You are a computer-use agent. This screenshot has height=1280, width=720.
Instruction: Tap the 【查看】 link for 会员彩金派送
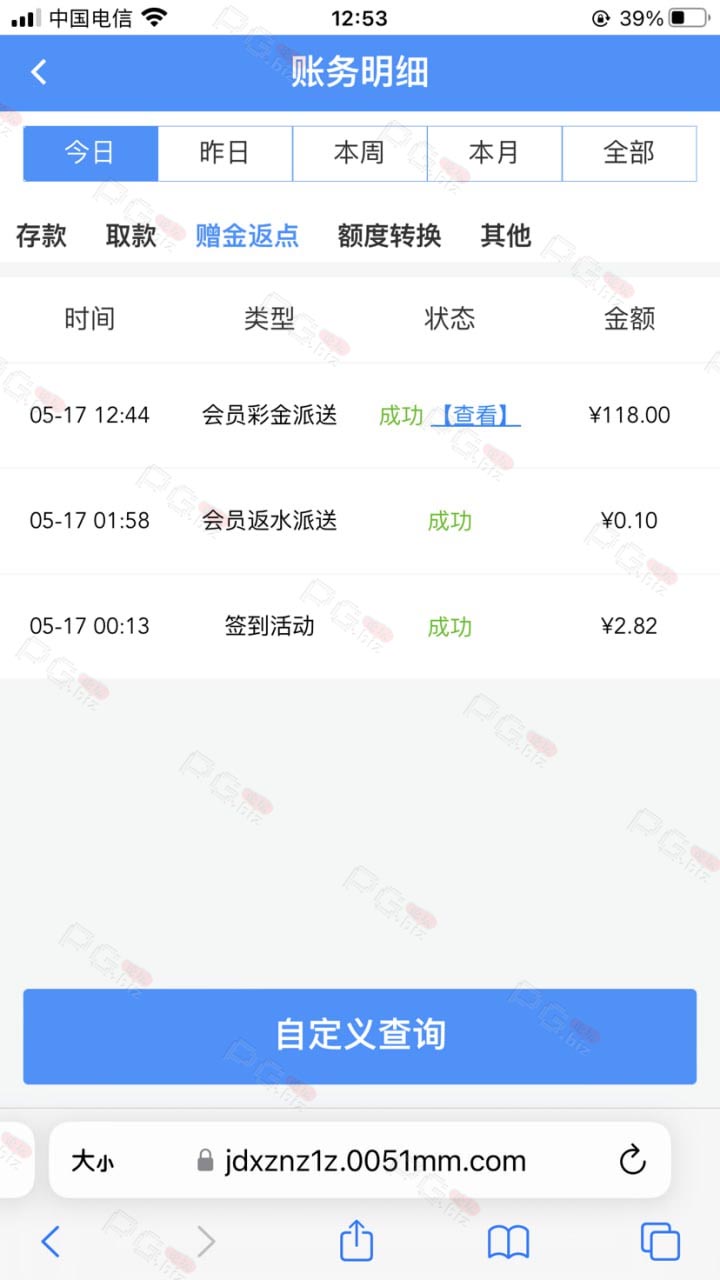(476, 416)
